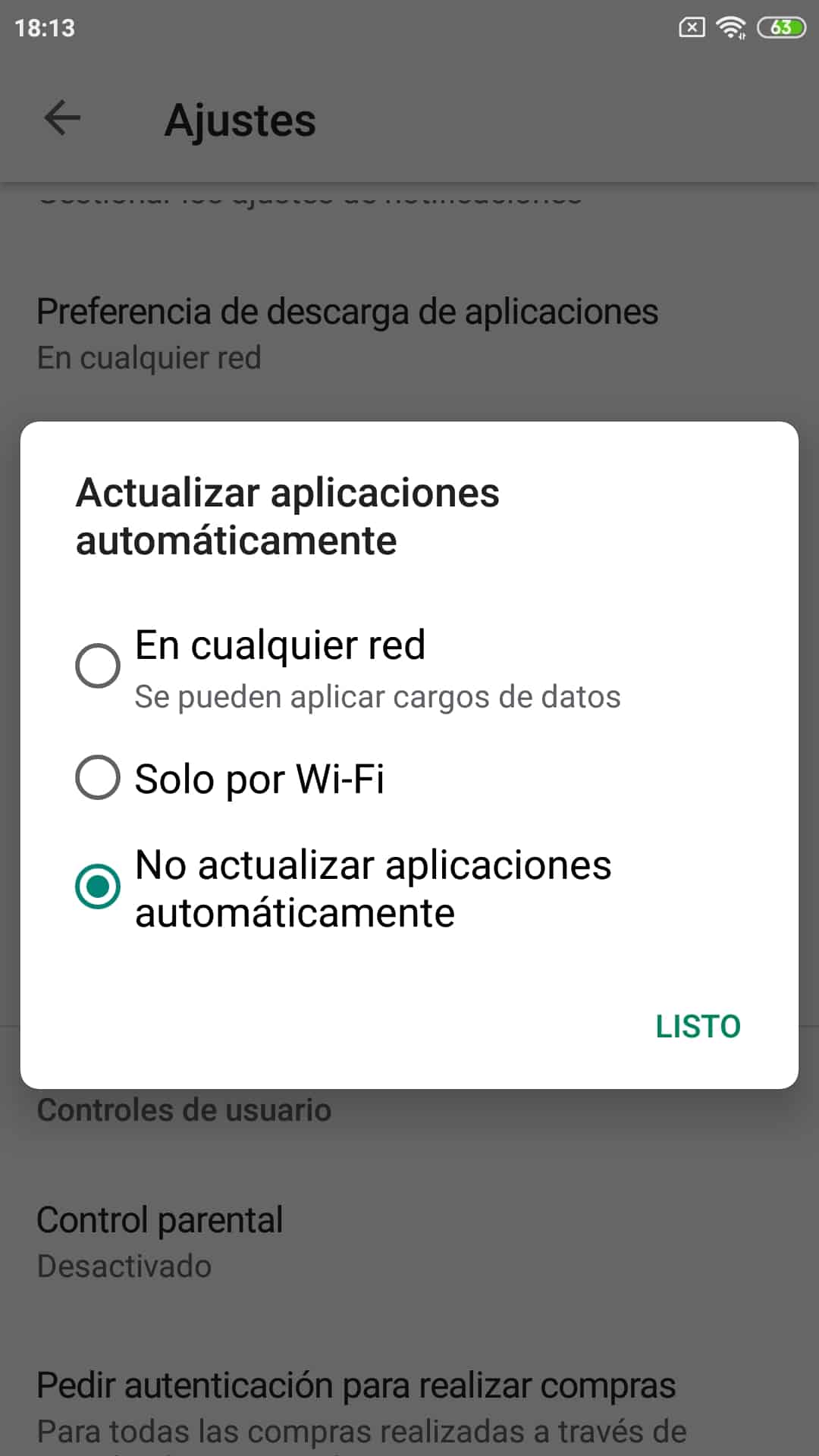Choose 'Solo por Wi-Fi' for auto-updates
The image size is (819, 1456).
[x=409, y=778]
